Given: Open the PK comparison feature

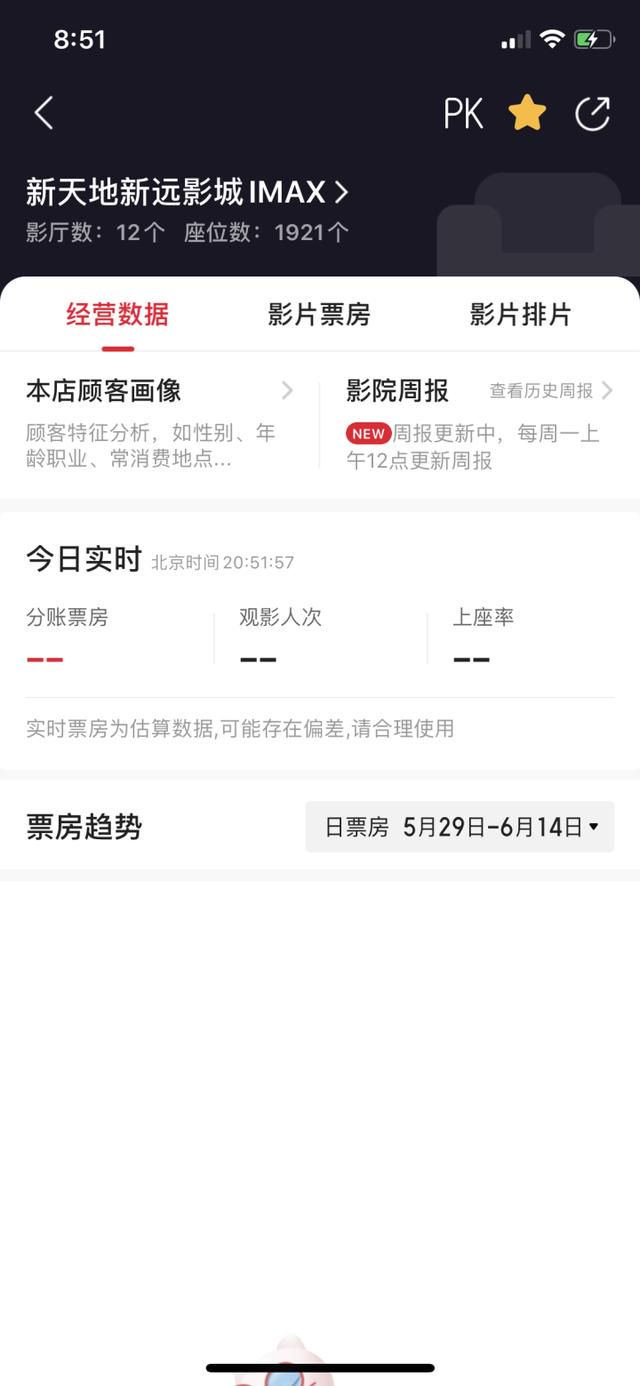Looking at the screenshot, I should (463, 114).
